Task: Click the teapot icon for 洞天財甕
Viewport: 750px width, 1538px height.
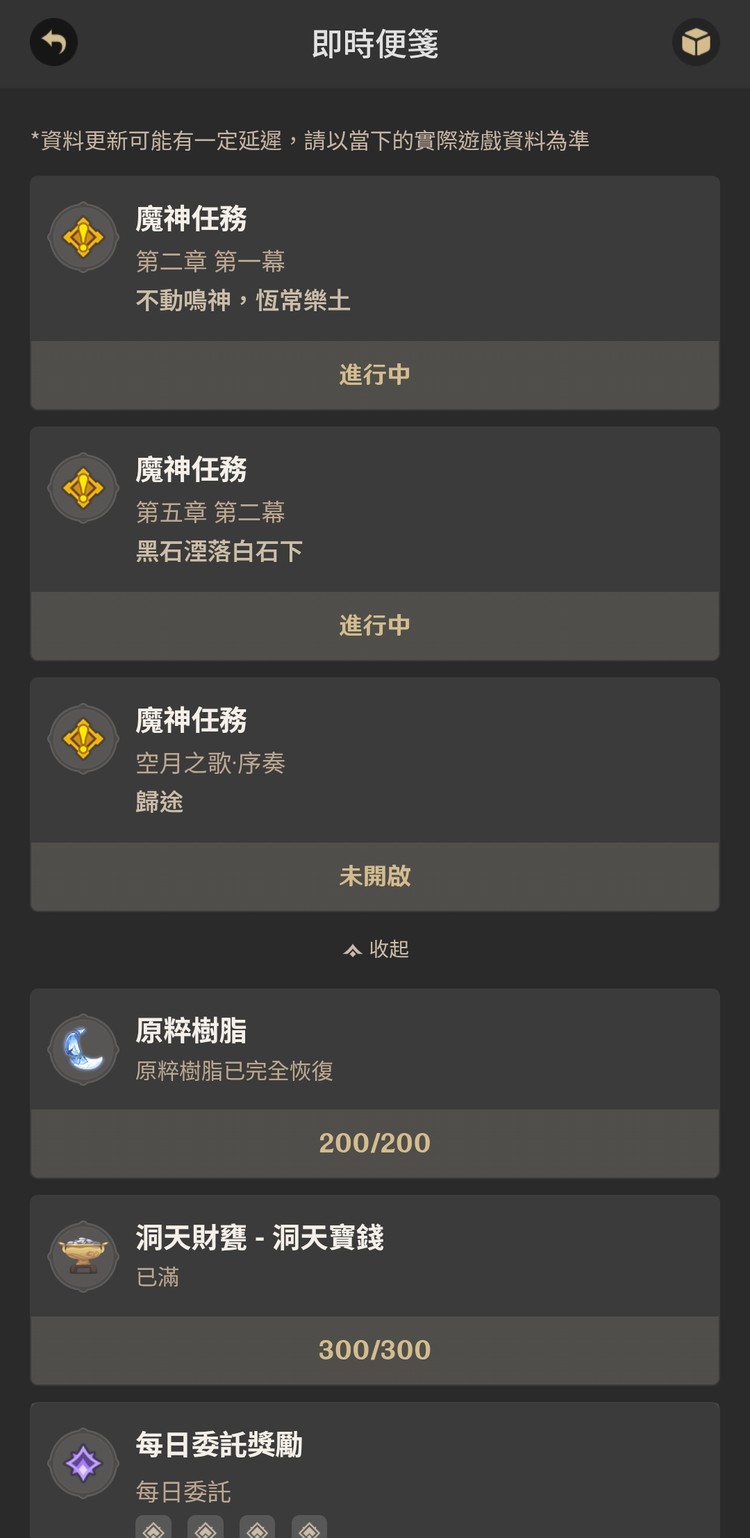Action: [x=83, y=1255]
